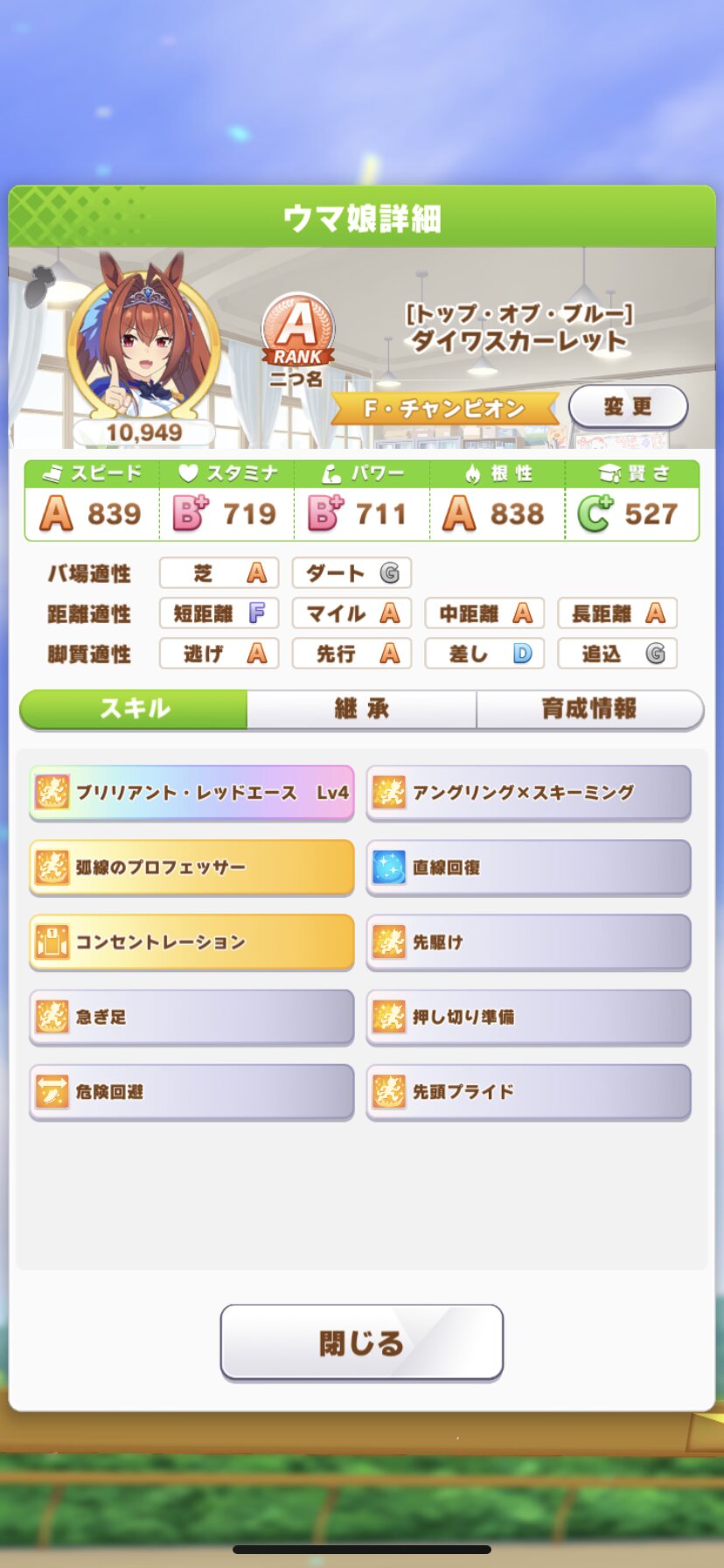
Task: Open the ブリリアント・レッドエース Lv4 skill details
Action: pos(191,793)
